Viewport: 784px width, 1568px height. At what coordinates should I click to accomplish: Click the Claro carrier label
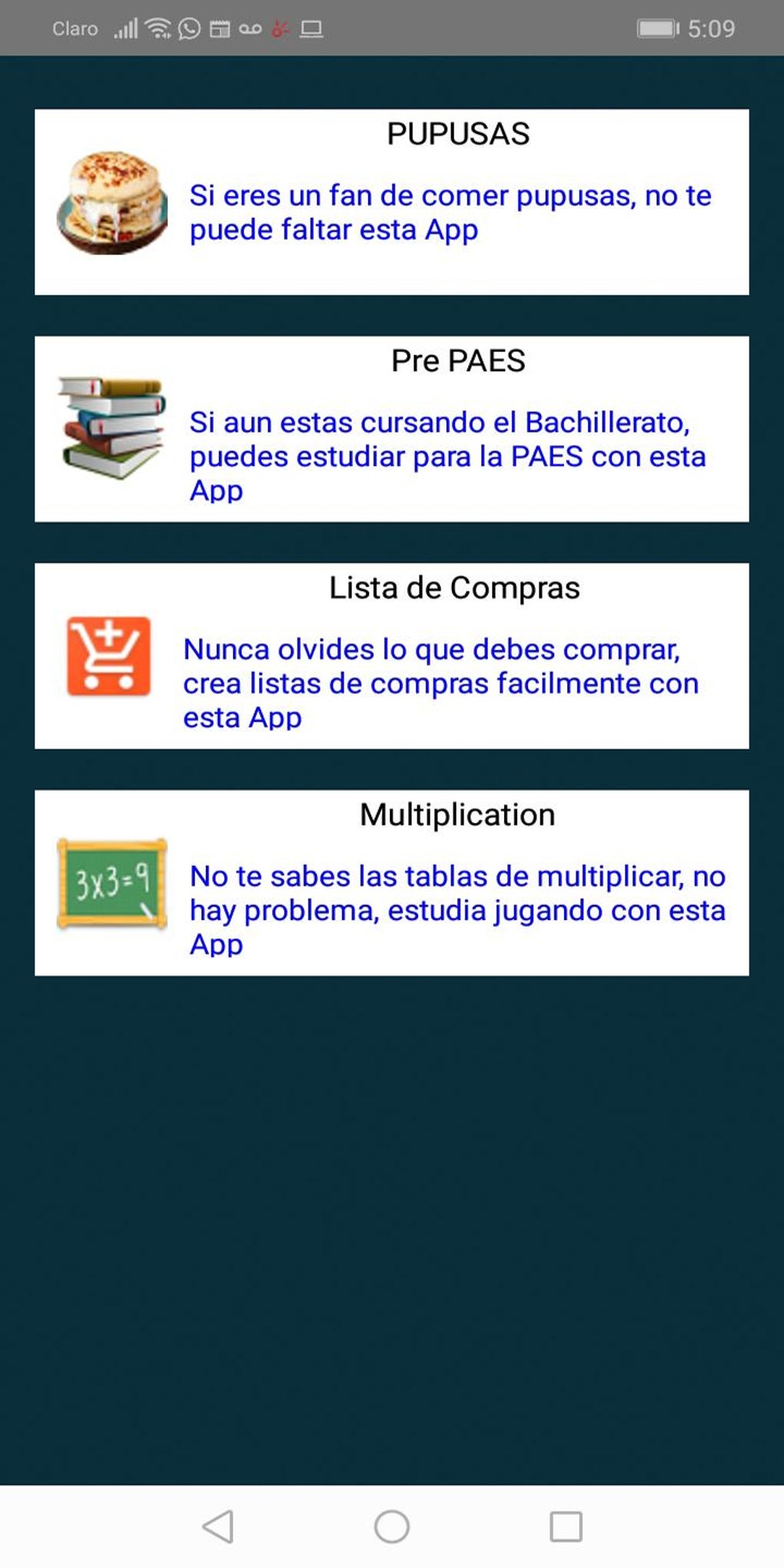(75, 28)
